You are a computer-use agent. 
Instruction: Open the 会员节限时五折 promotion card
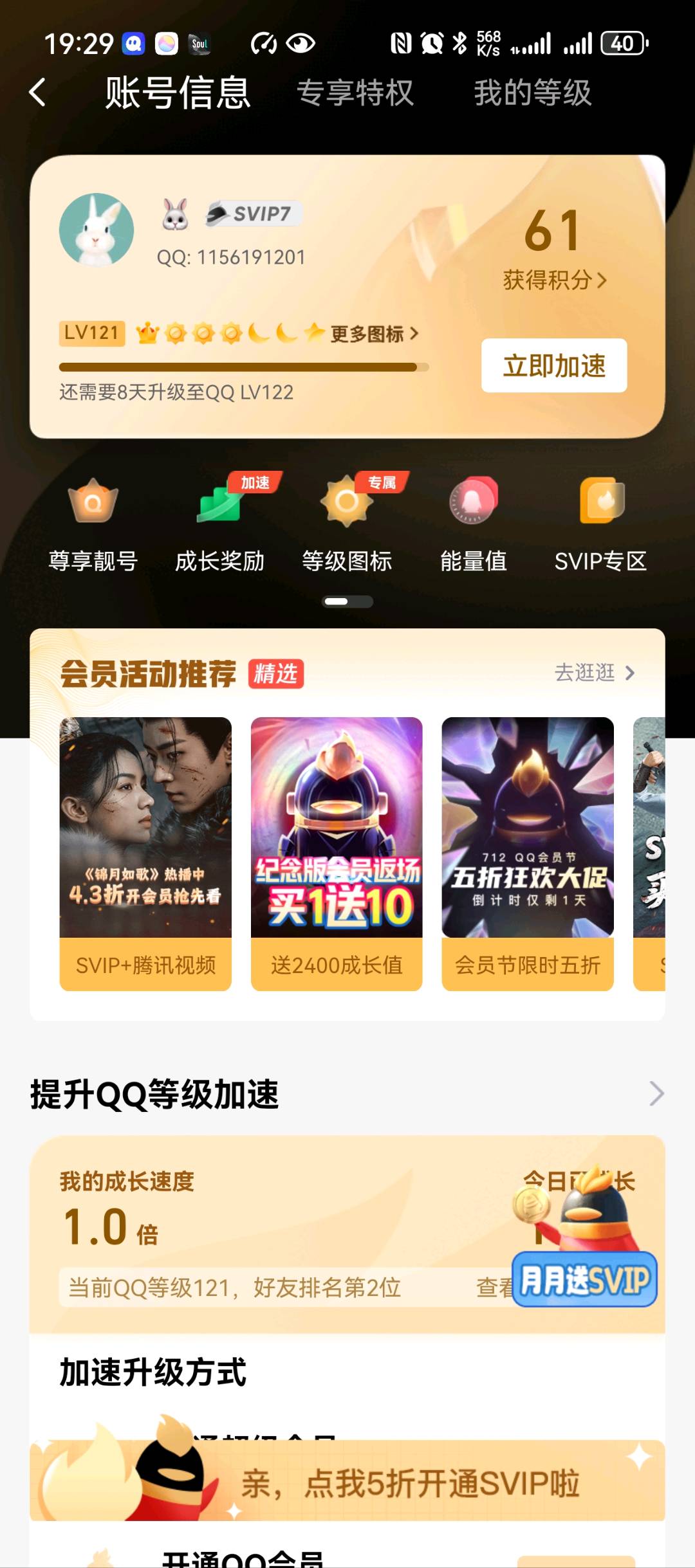click(x=528, y=853)
